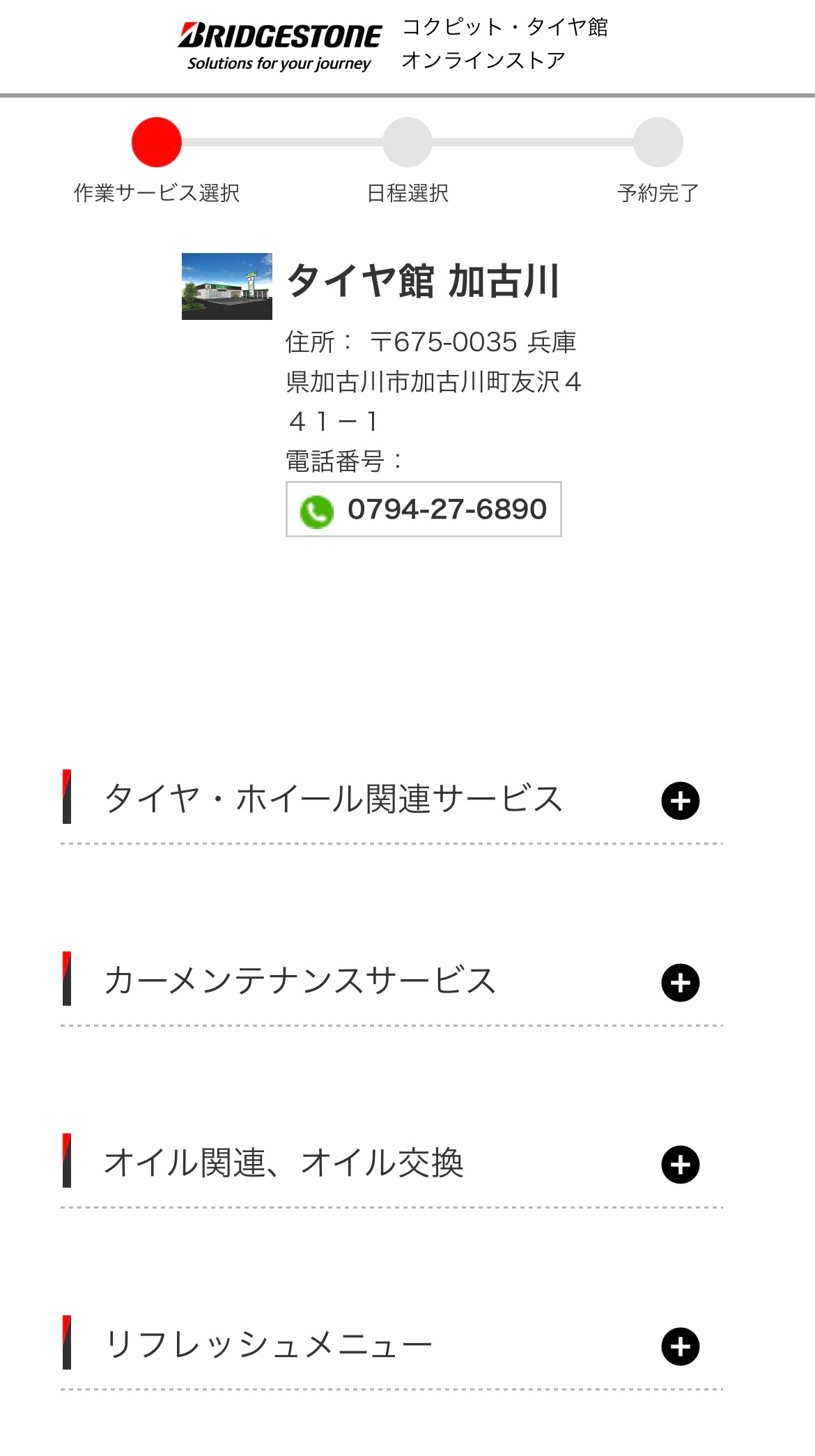Viewport: 815px width, 1456px height.
Task: Call the store at 0794-27-6890
Action: pyautogui.click(x=424, y=509)
